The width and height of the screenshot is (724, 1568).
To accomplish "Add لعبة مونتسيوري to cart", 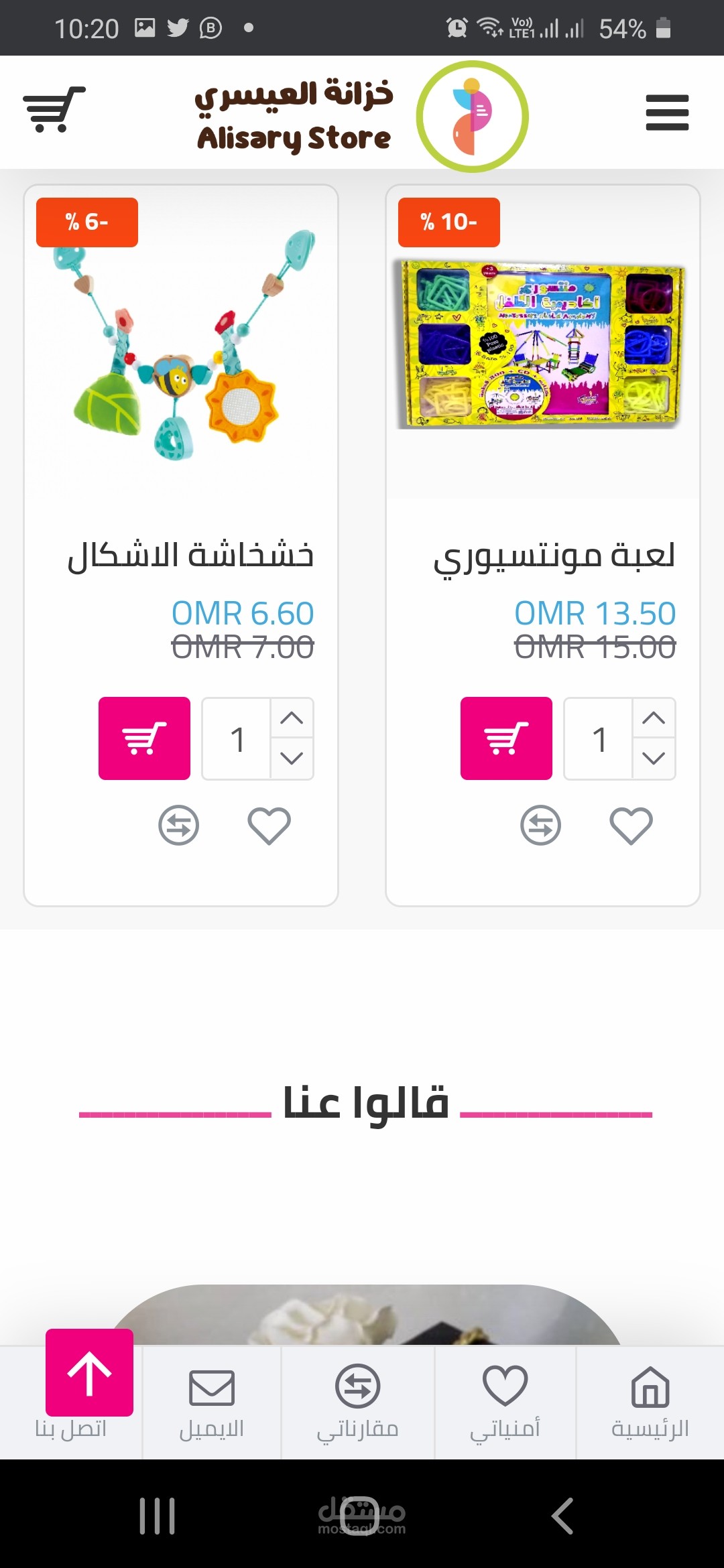I will coord(506,738).
